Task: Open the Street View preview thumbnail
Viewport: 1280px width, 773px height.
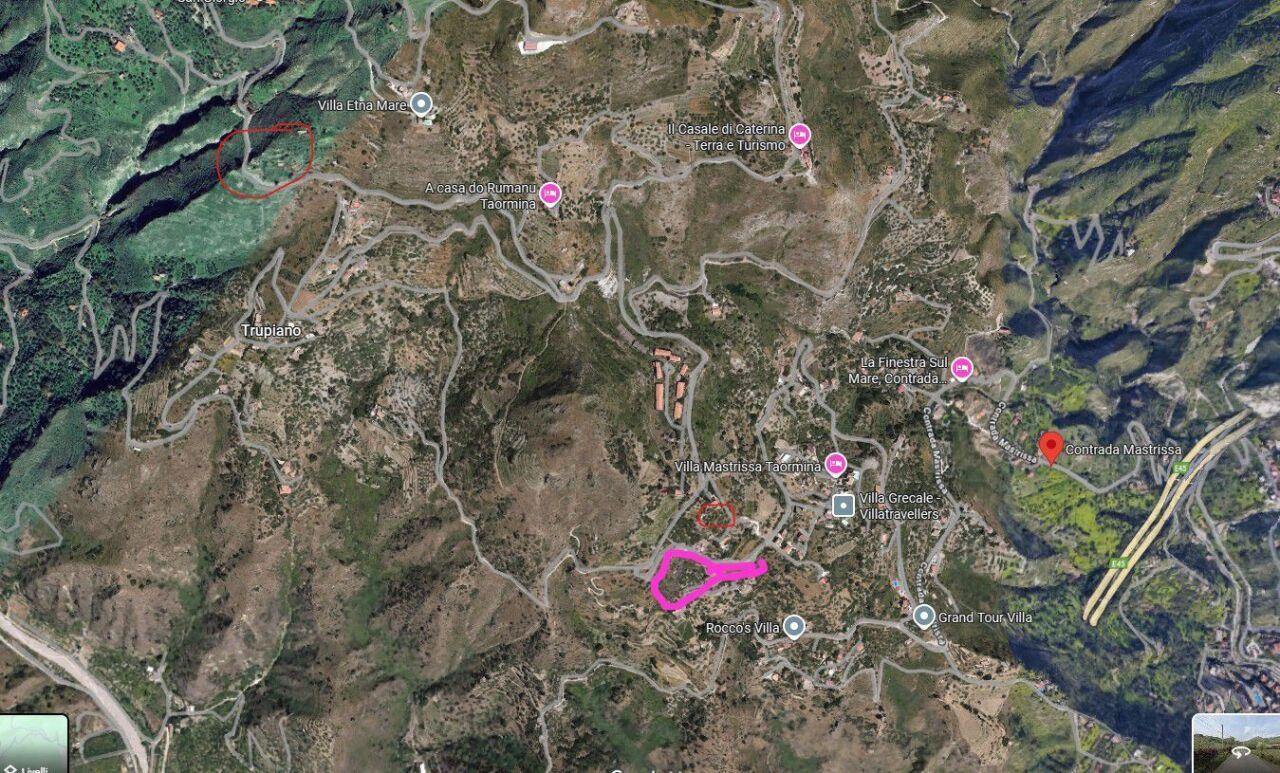Action: (x=1236, y=742)
